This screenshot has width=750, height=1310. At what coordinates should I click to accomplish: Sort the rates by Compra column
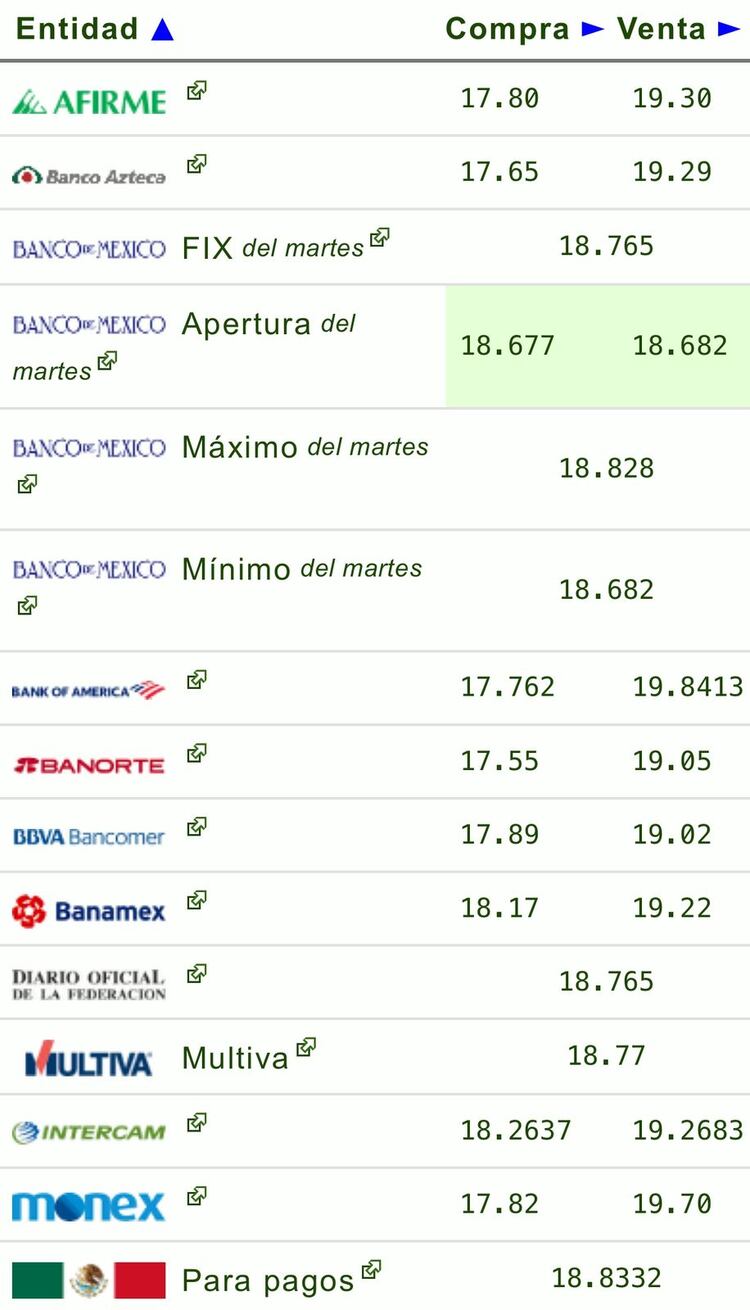pos(524,29)
